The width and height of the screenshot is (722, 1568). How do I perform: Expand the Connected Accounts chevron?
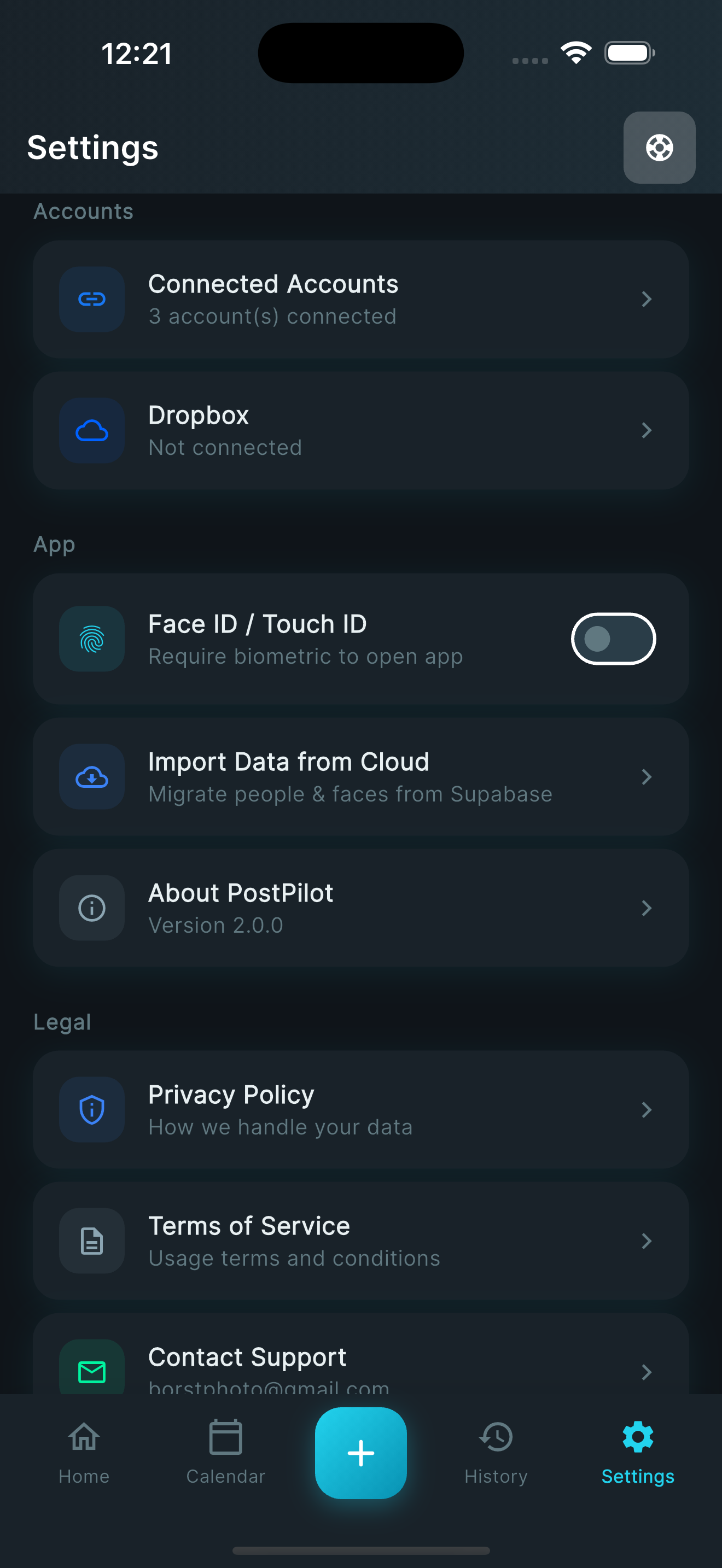(647, 299)
